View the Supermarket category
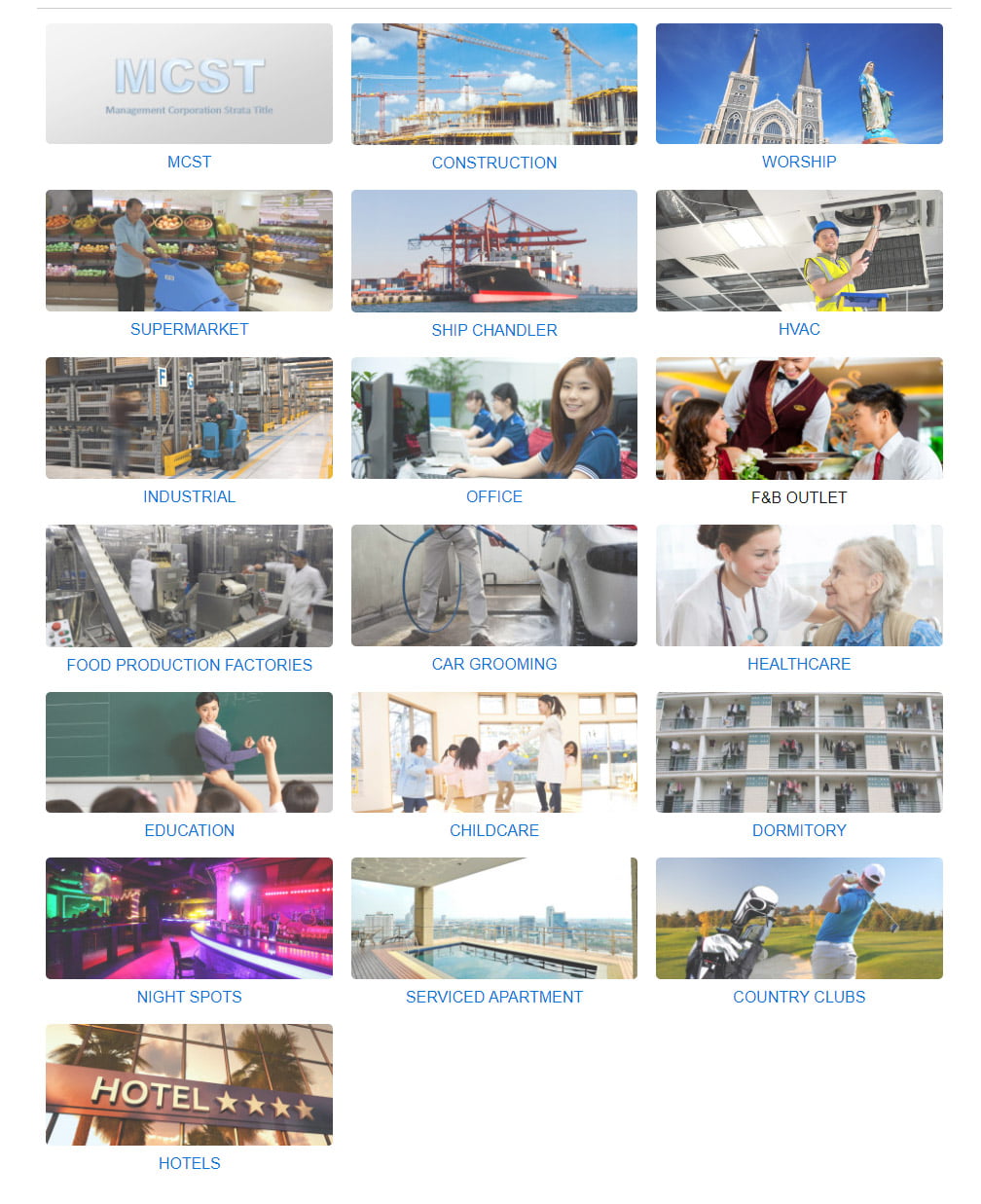The image size is (981, 1204). pos(189,251)
